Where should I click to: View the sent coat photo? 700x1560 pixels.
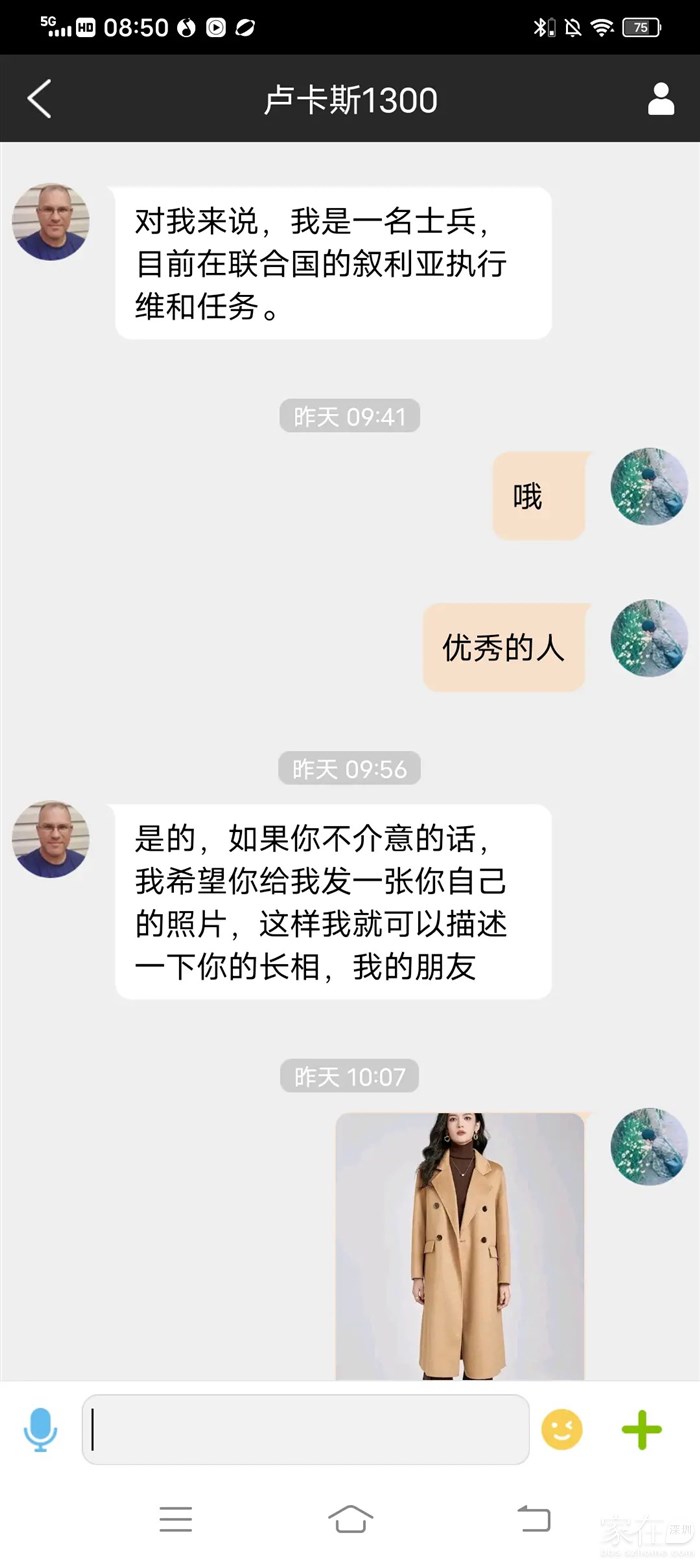pyautogui.click(x=460, y=1246)
